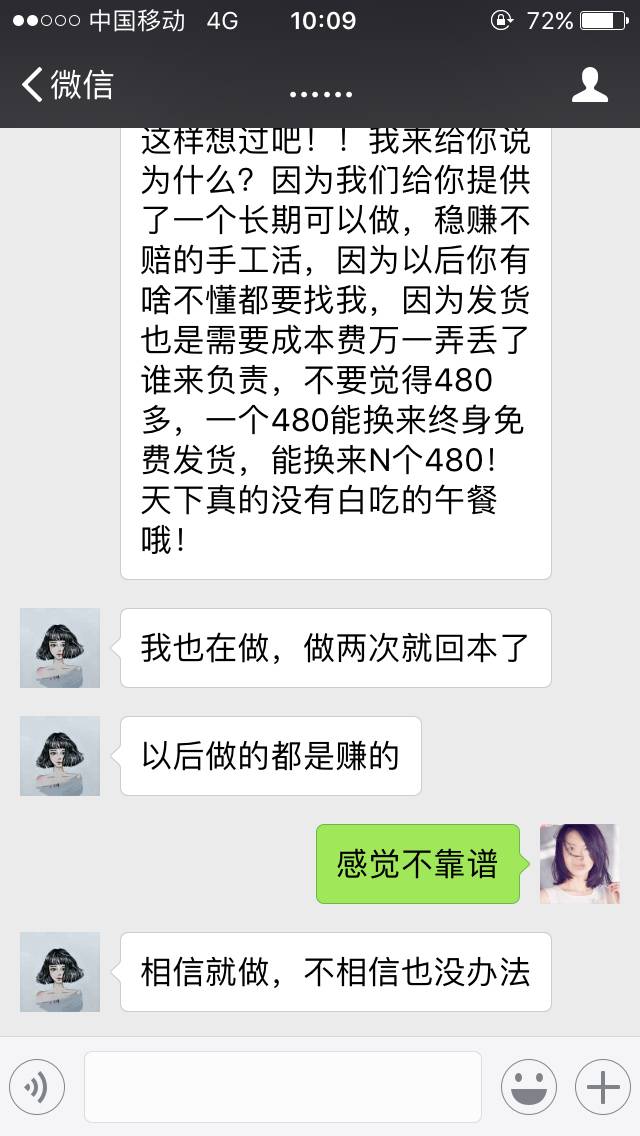Tap the avatar next to 以后做的都是赚的
Screen dimensions: 640x1136
pyautogui.click(x=60, y=756)
